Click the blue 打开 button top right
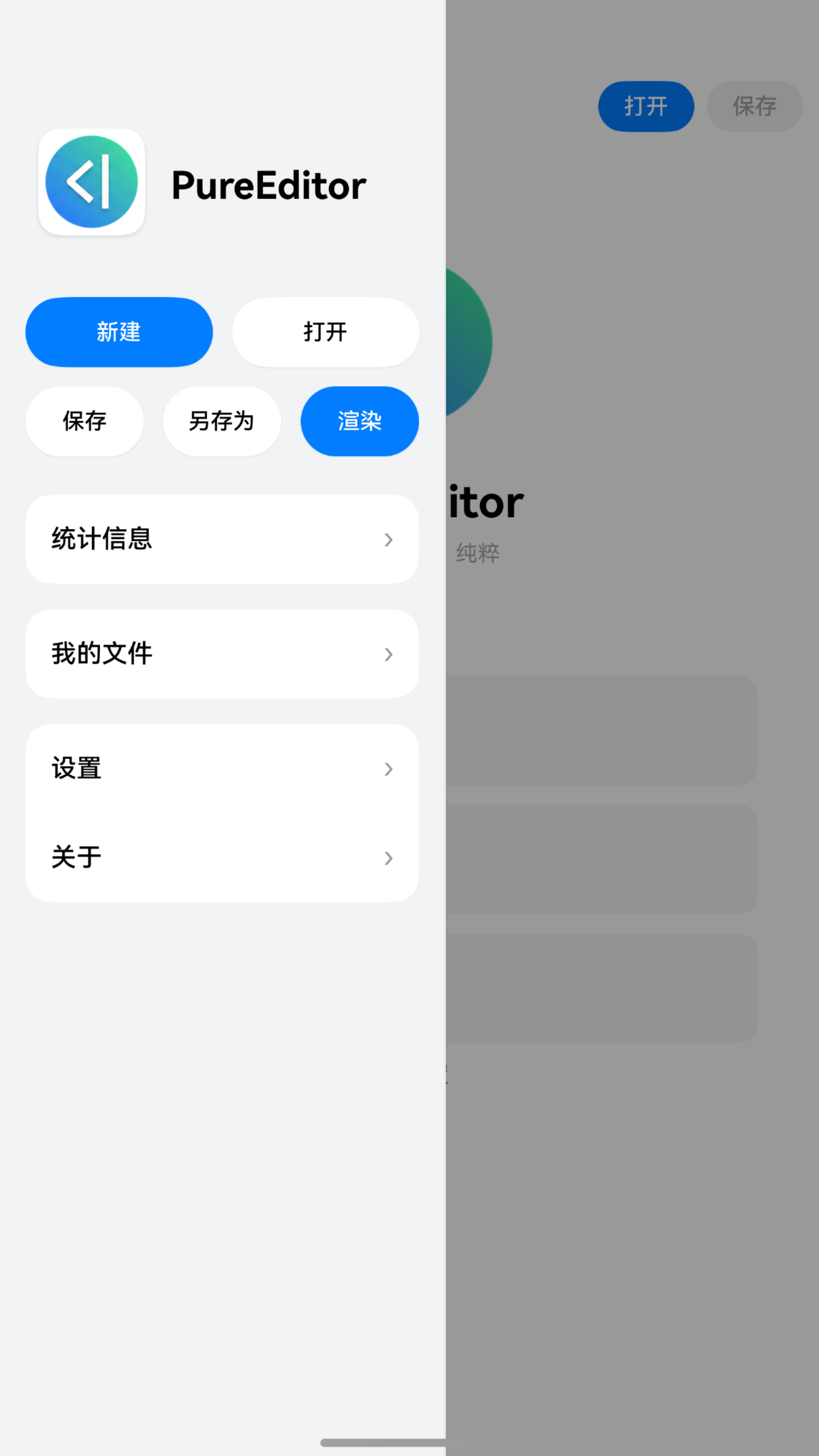Screen dimensions: 819x1456 (646, 106)
